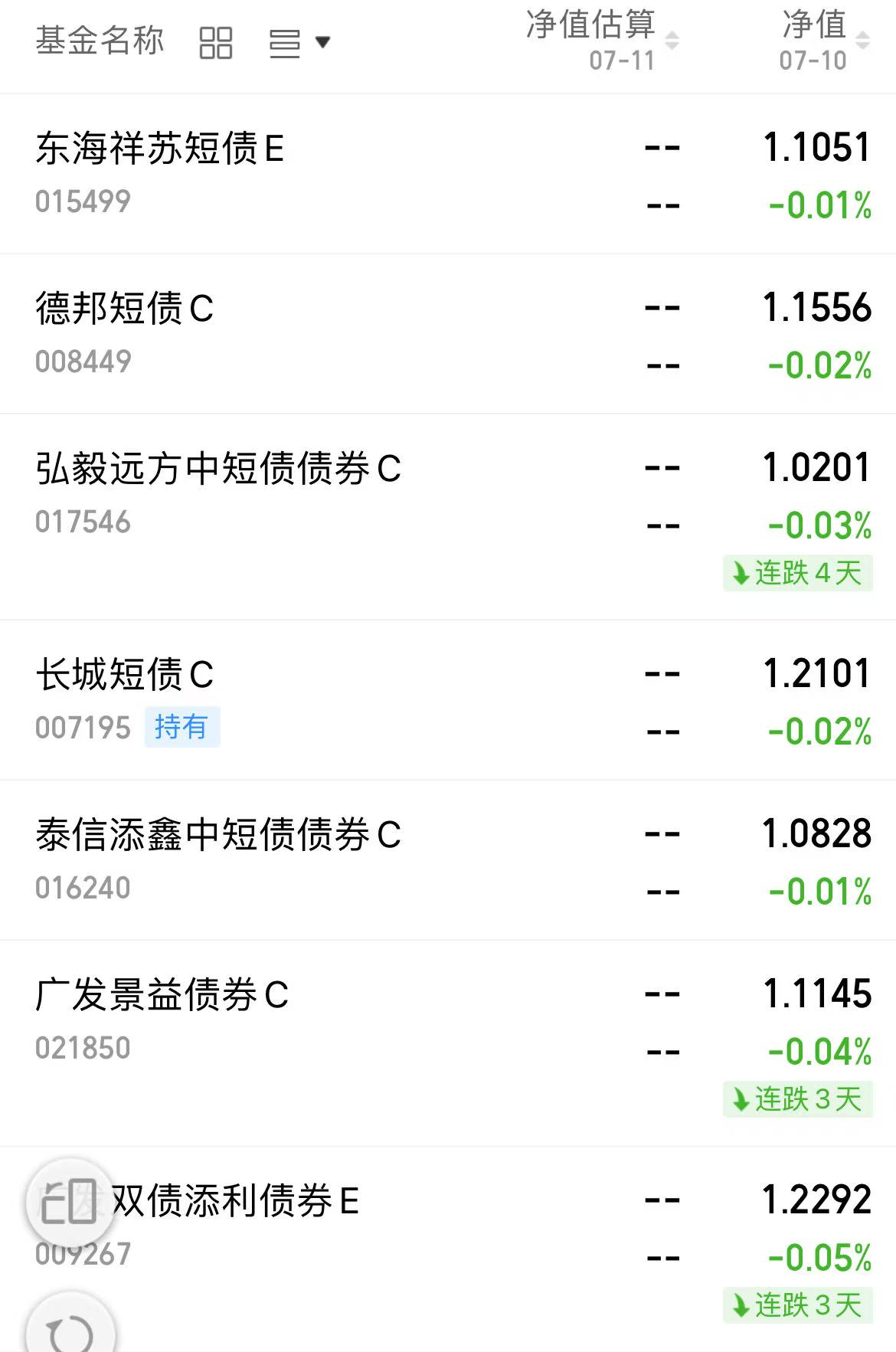The width and height of the screenshot is (896, 1352).
Task: Tap the 基金名称 column header
Action: 99,42
